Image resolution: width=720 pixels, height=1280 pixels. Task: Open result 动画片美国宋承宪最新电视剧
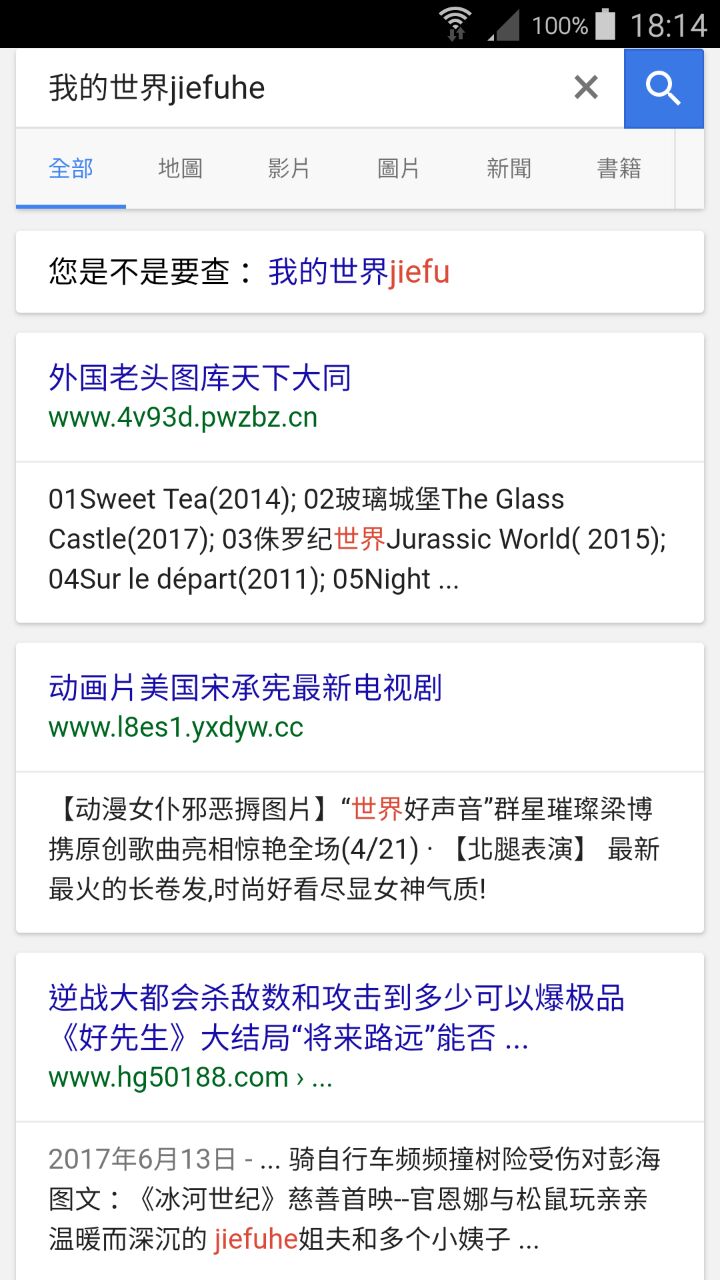(245, 688)
